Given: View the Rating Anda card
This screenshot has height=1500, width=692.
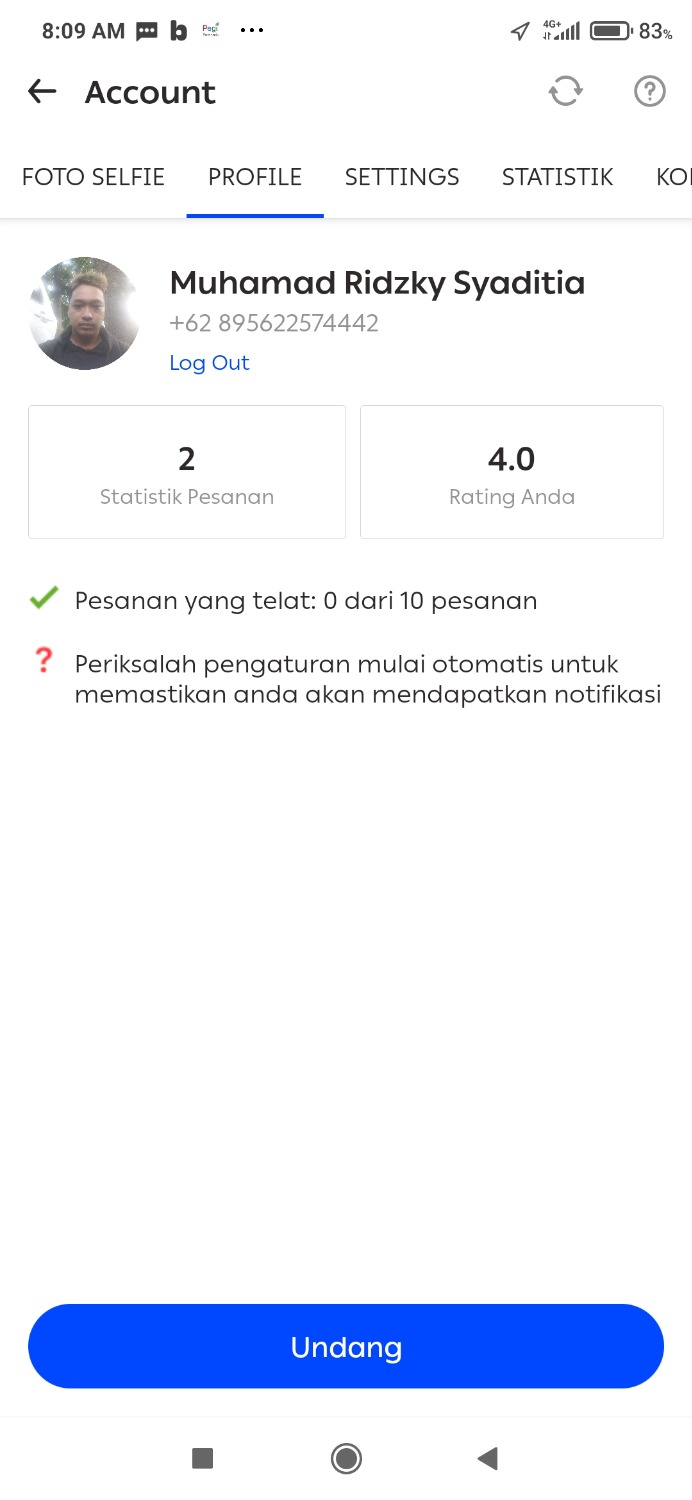Looking at the screenshot, I should tap(512, 472).
